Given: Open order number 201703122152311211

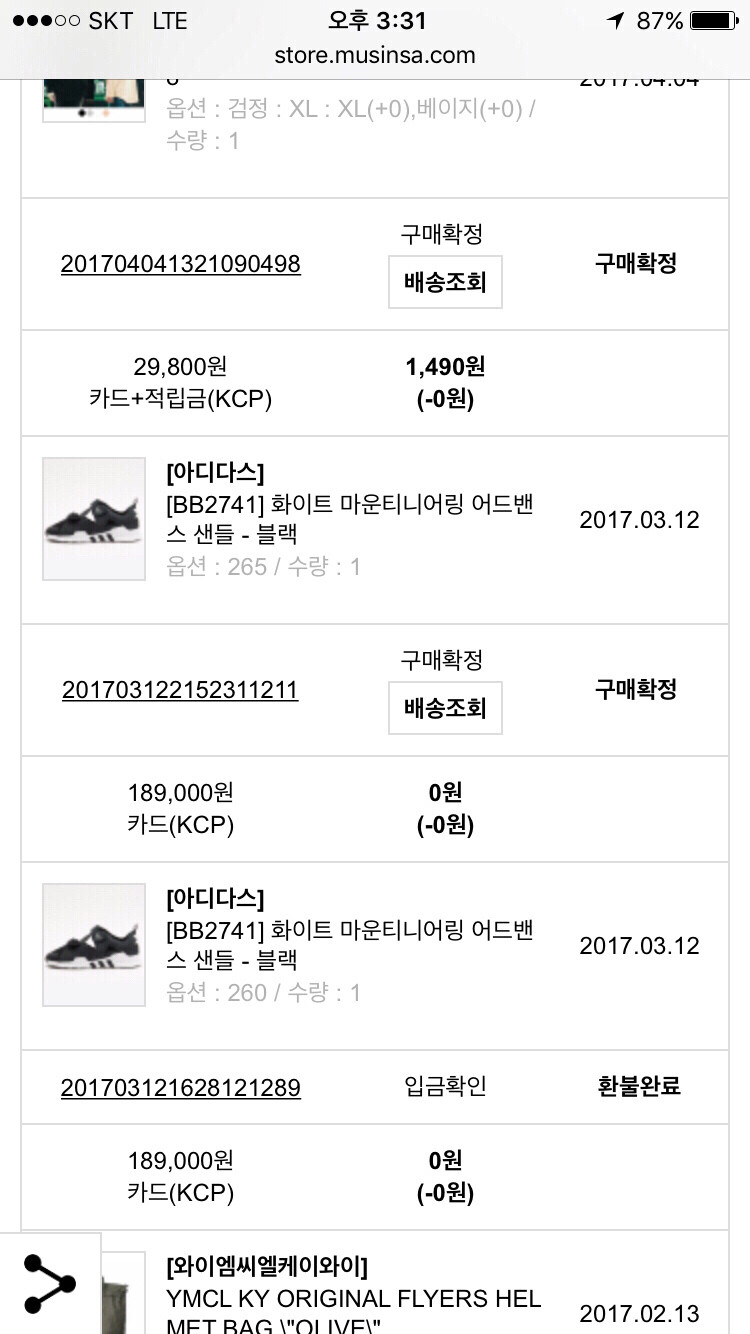Looking at the screenshot, I should tap(180, 690).
